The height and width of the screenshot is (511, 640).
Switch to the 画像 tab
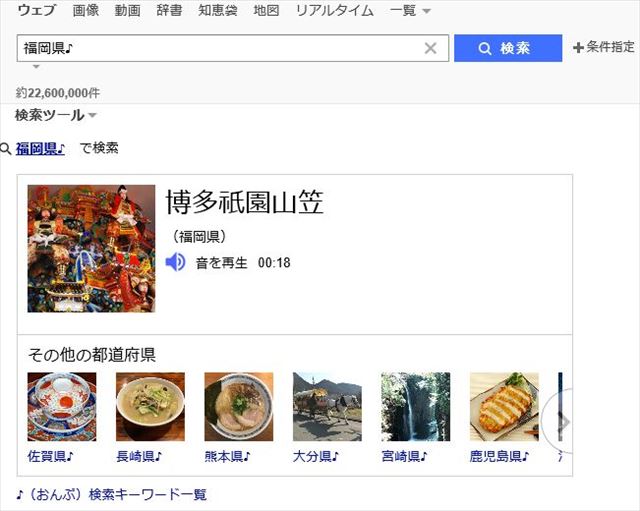pos(85,11)
